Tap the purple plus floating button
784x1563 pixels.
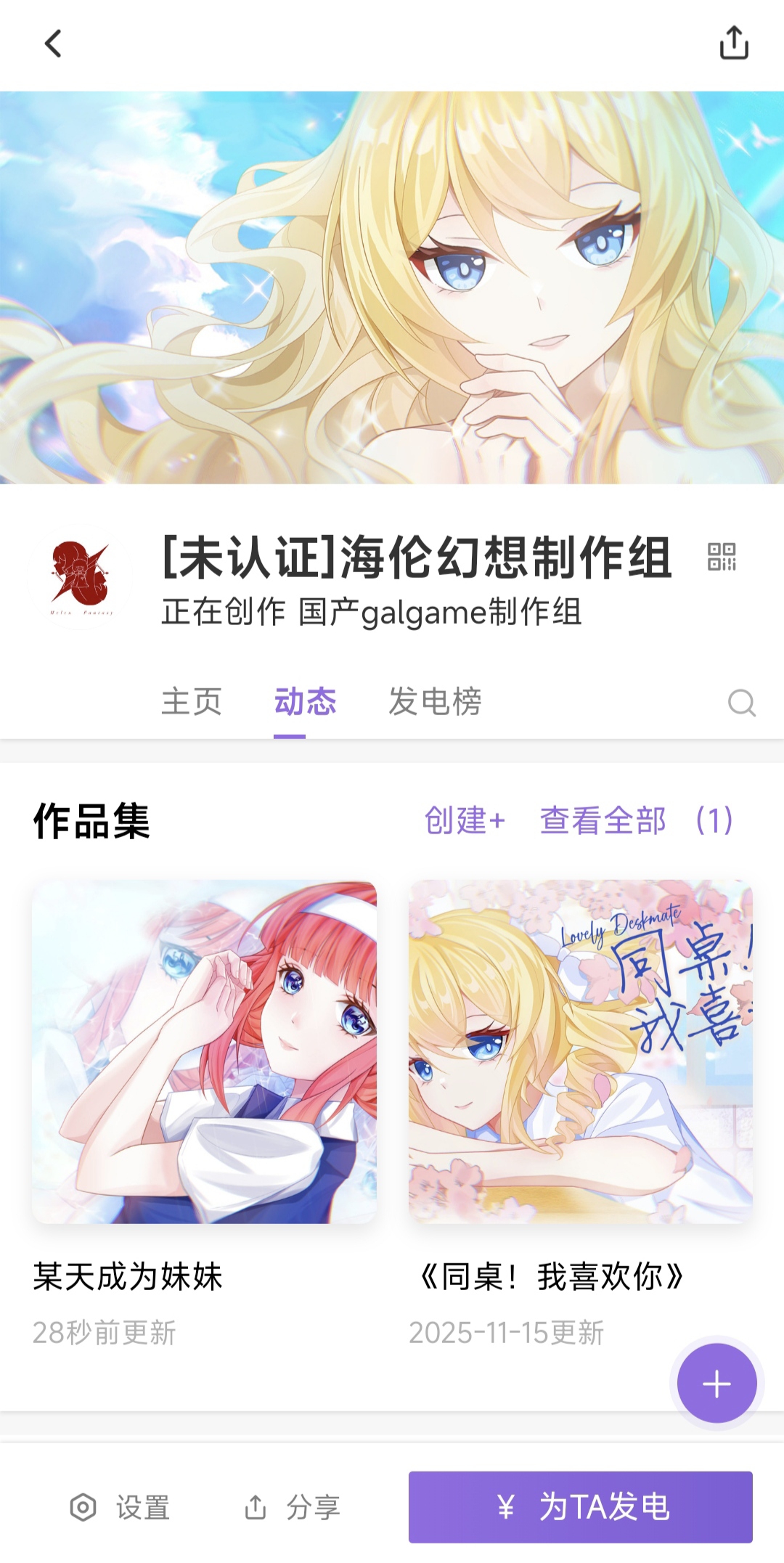click(x=716, y=1384)
